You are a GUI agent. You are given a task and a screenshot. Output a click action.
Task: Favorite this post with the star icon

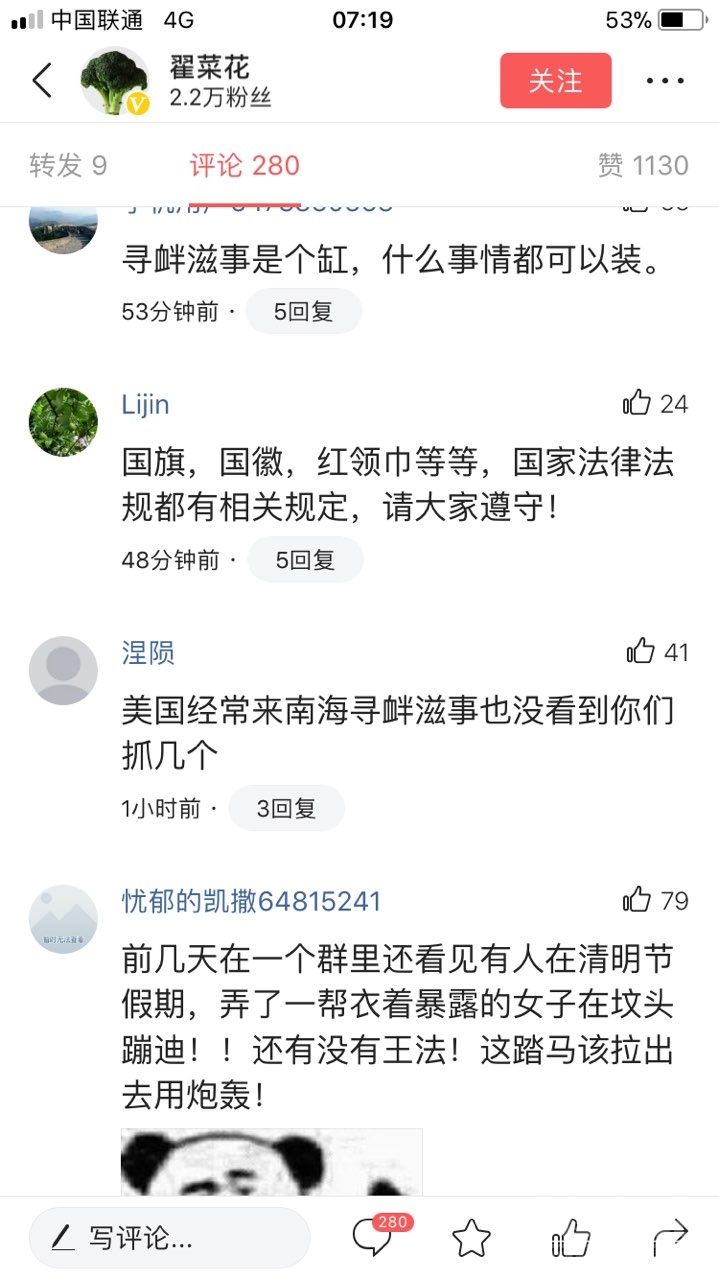click(471, 1238)
